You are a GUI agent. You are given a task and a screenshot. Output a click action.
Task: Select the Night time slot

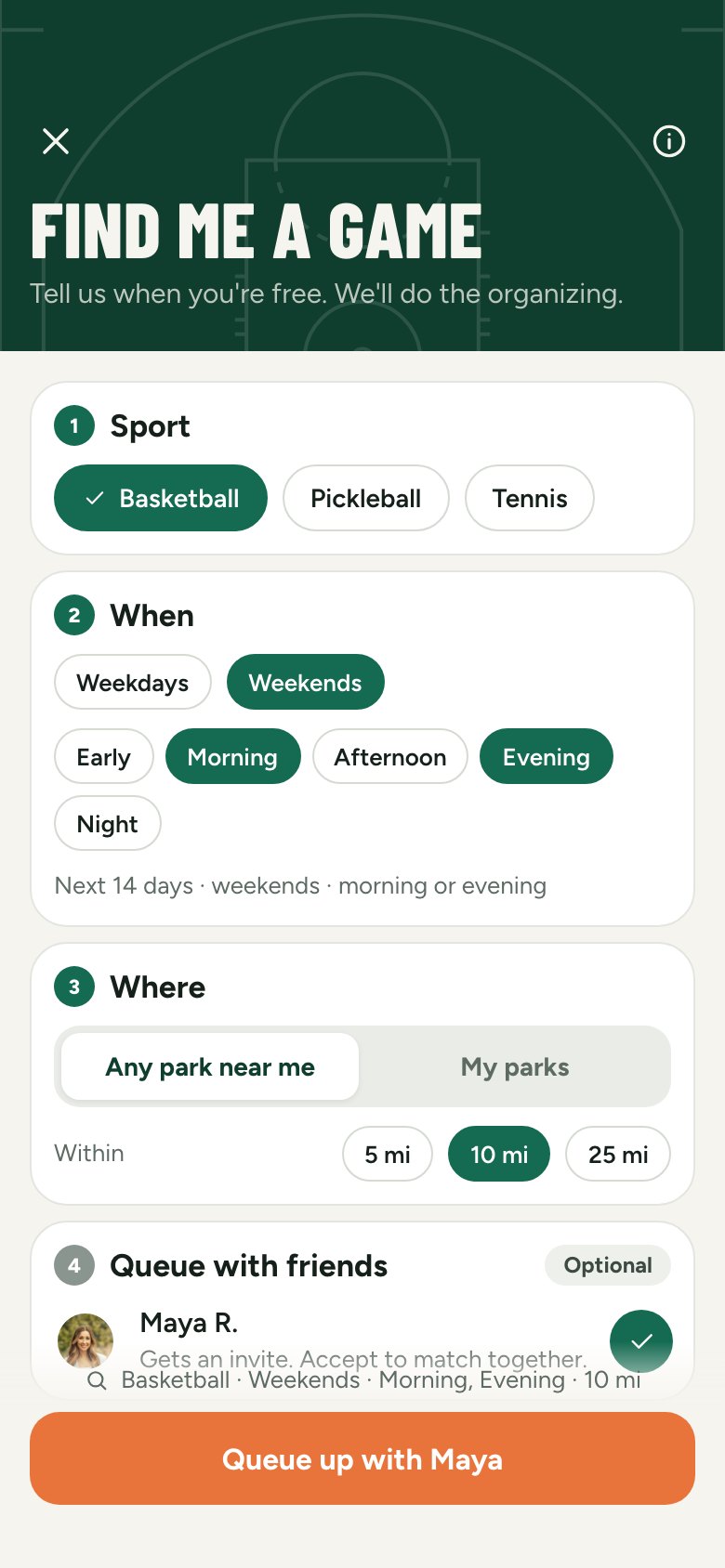point(108,824)
